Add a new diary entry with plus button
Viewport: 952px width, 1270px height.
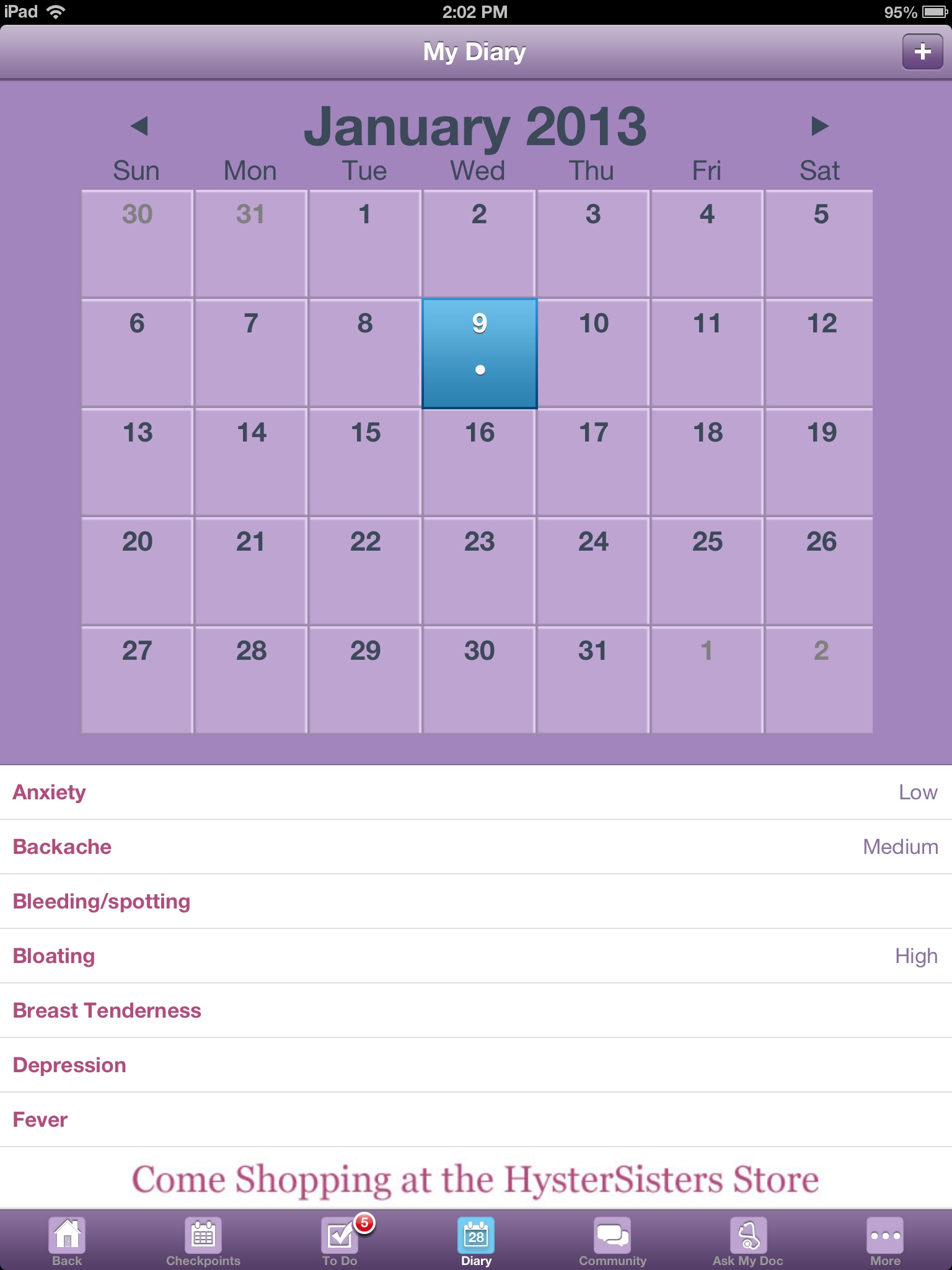(922, 51)
